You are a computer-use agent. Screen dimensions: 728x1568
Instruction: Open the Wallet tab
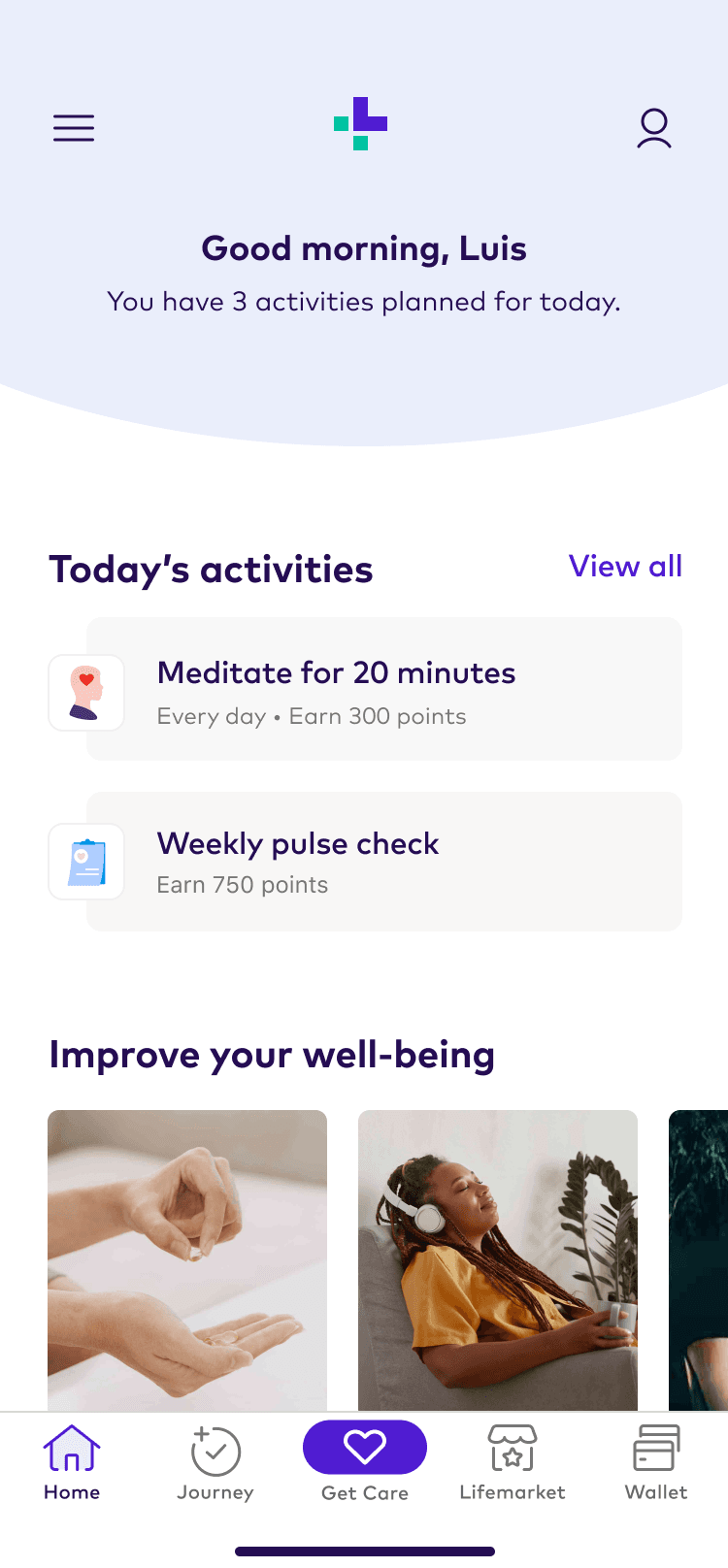[656, 1464]
